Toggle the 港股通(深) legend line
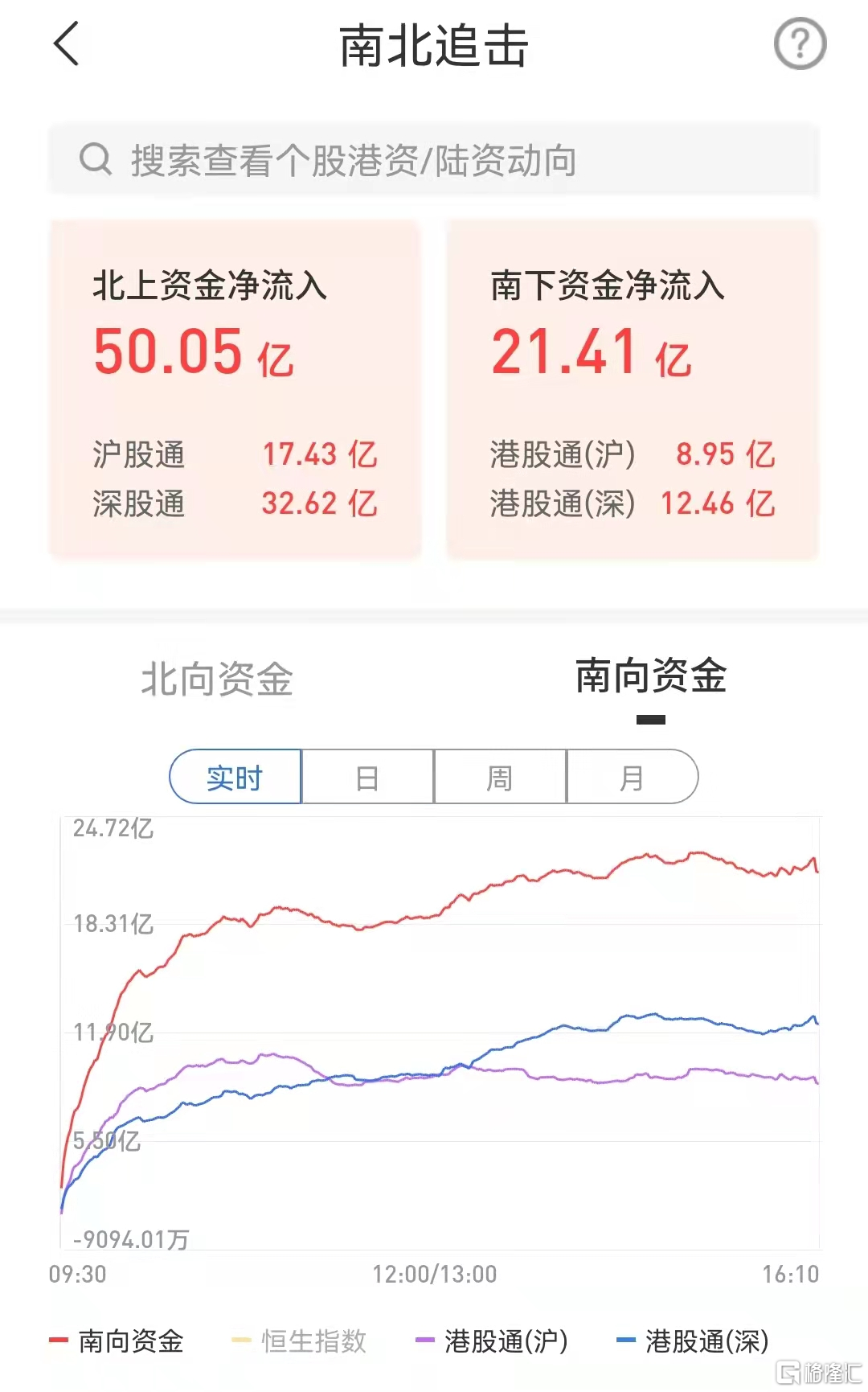This screenshot has height=1392, width=868. click(693, 1341)
